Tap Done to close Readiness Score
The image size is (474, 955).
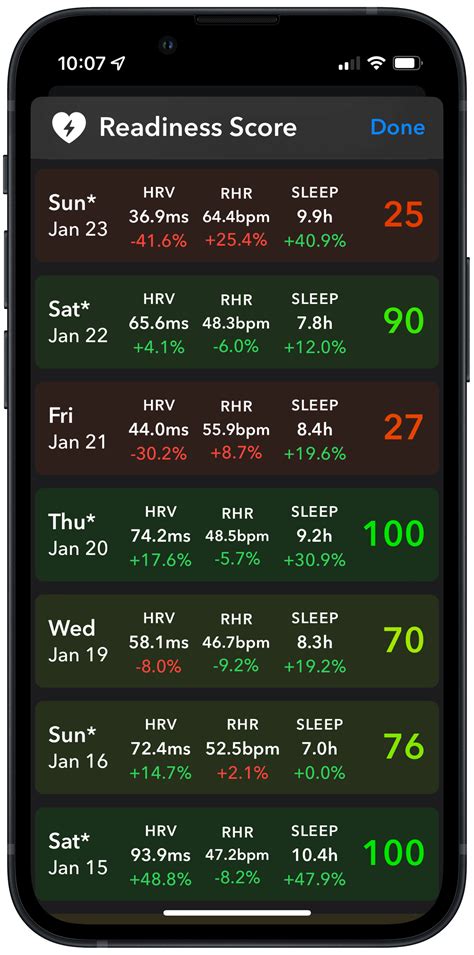click(x=397, y=127)
